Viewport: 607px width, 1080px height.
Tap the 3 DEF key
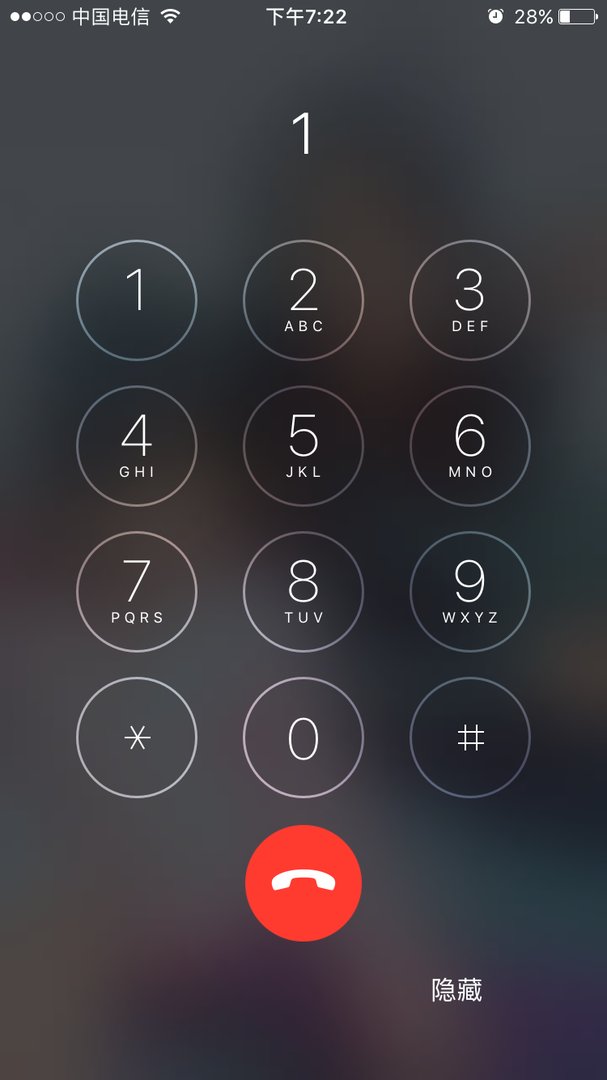[470, 300]
